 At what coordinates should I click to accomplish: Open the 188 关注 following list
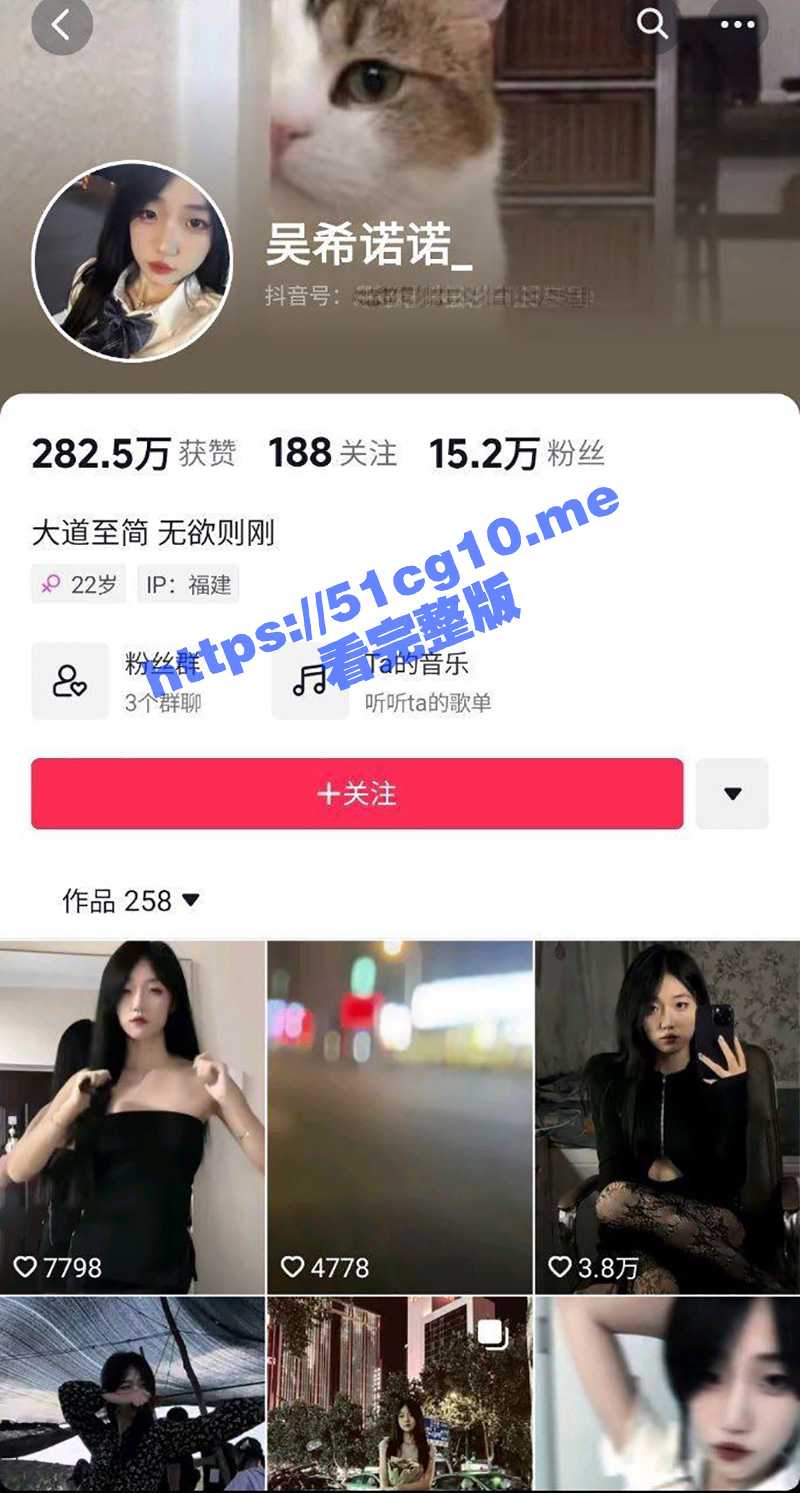[x=332, y=453]
